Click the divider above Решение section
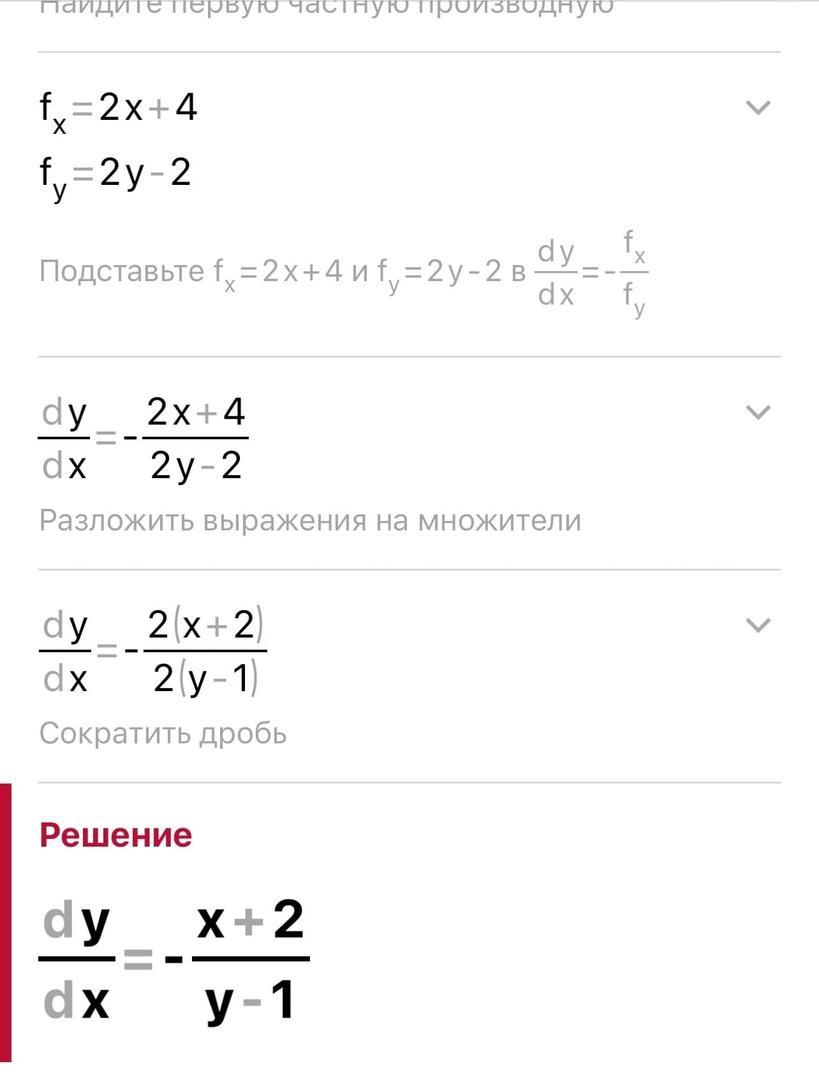Image resolution: width=819 pixels, height=1080 pixels. point(409,783)
